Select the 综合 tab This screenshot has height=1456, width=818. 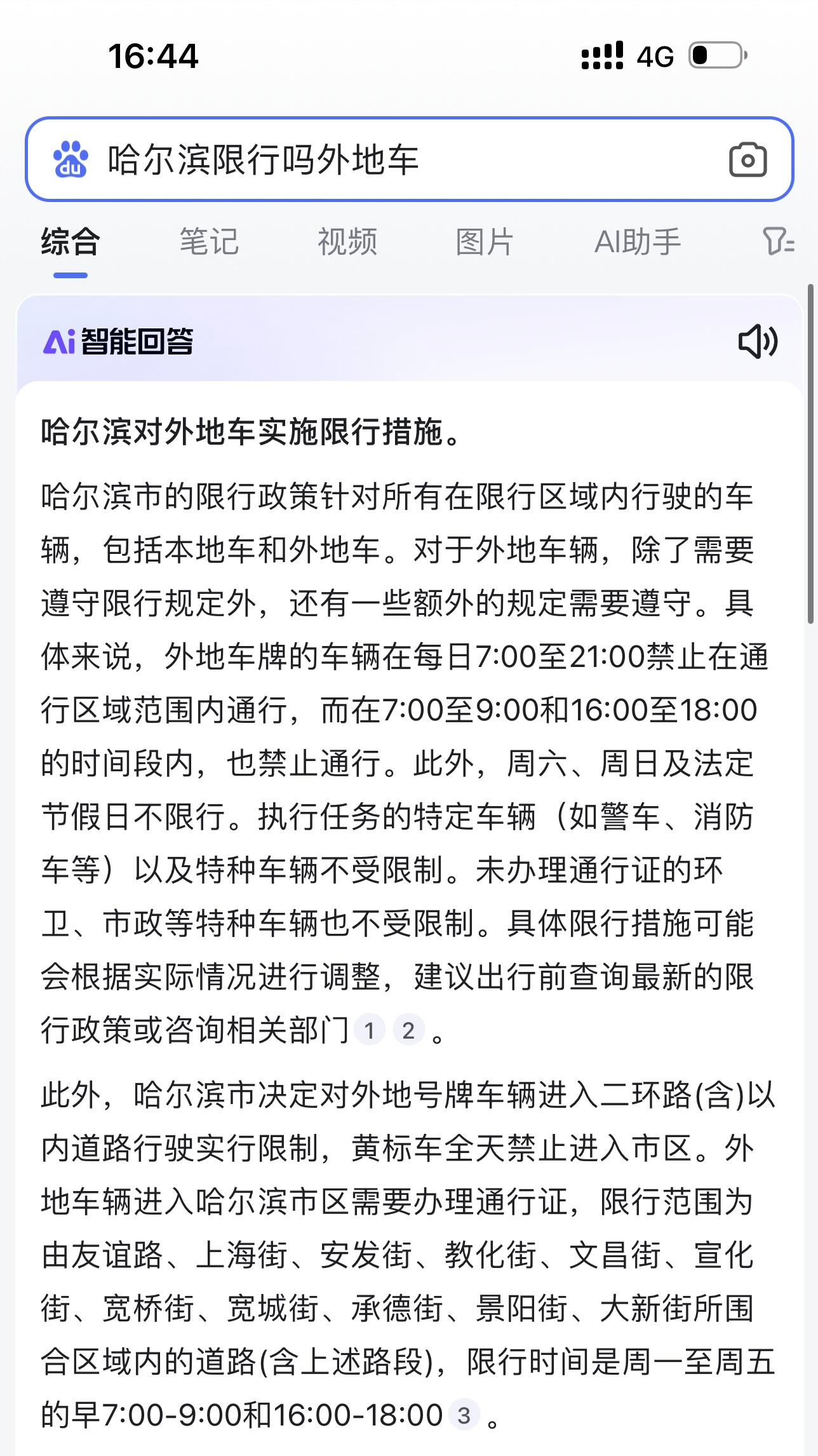click(70, 242)
